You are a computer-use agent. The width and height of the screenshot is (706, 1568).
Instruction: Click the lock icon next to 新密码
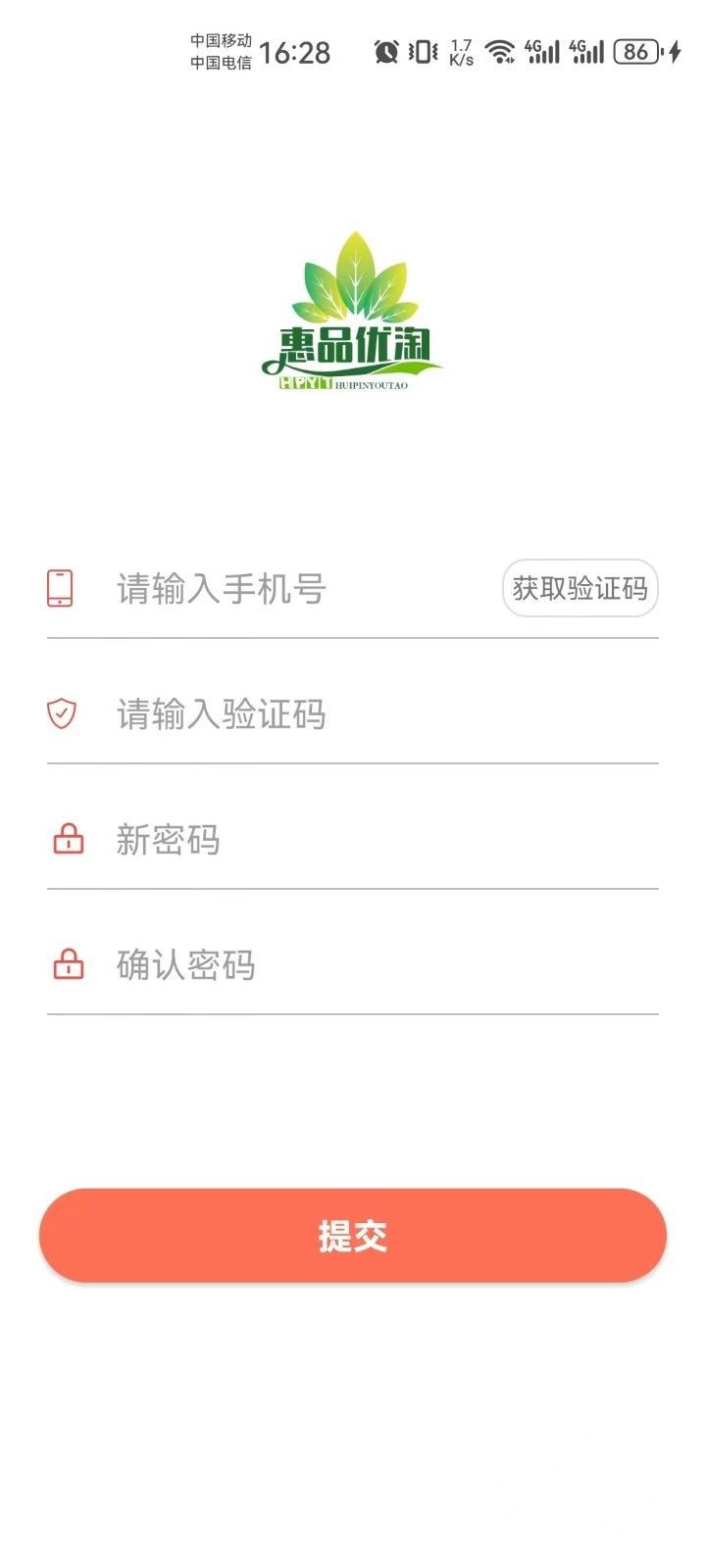(68, 840)
